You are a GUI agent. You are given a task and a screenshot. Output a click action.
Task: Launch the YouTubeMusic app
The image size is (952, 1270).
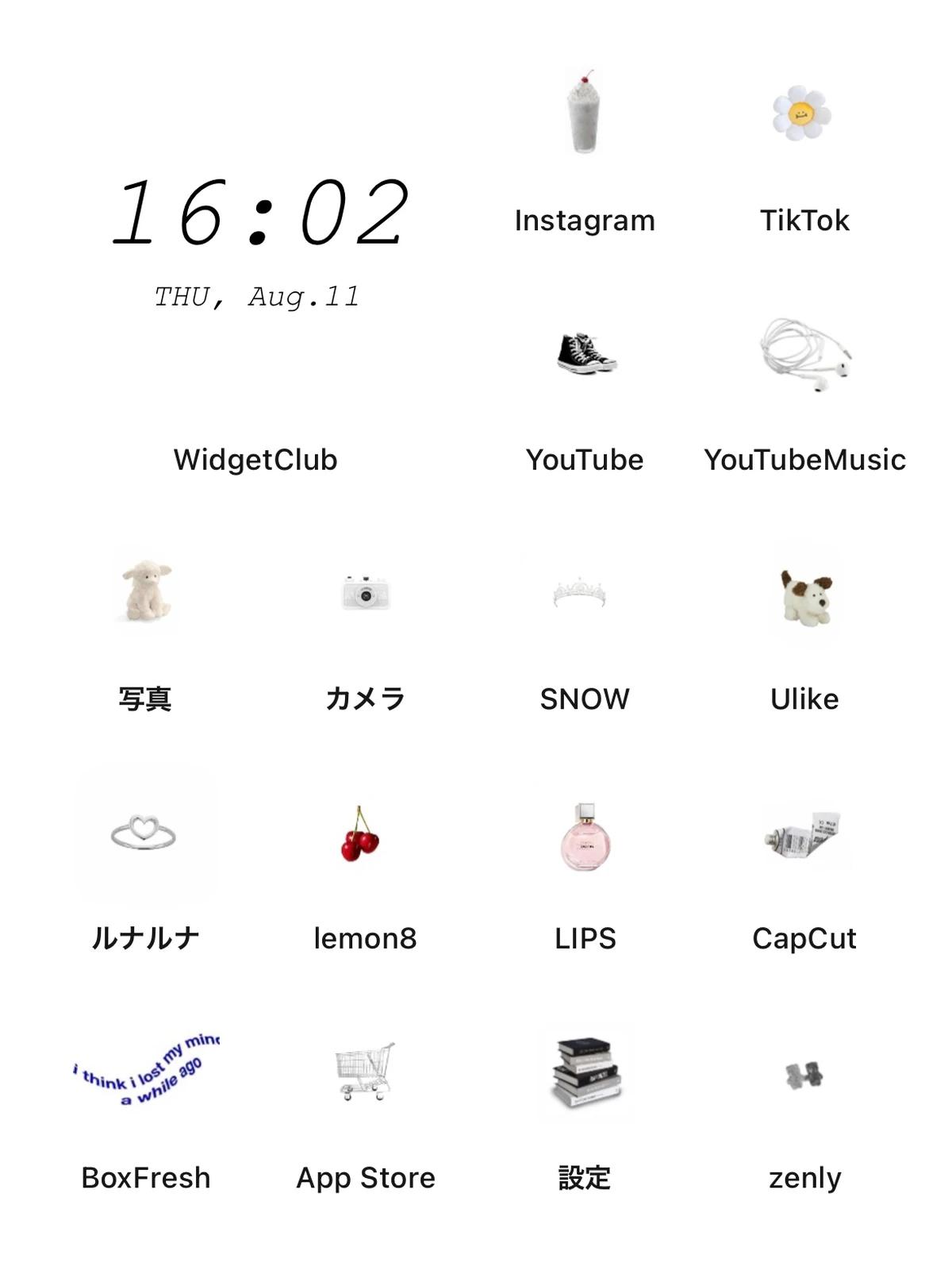[x=803, y=353]
